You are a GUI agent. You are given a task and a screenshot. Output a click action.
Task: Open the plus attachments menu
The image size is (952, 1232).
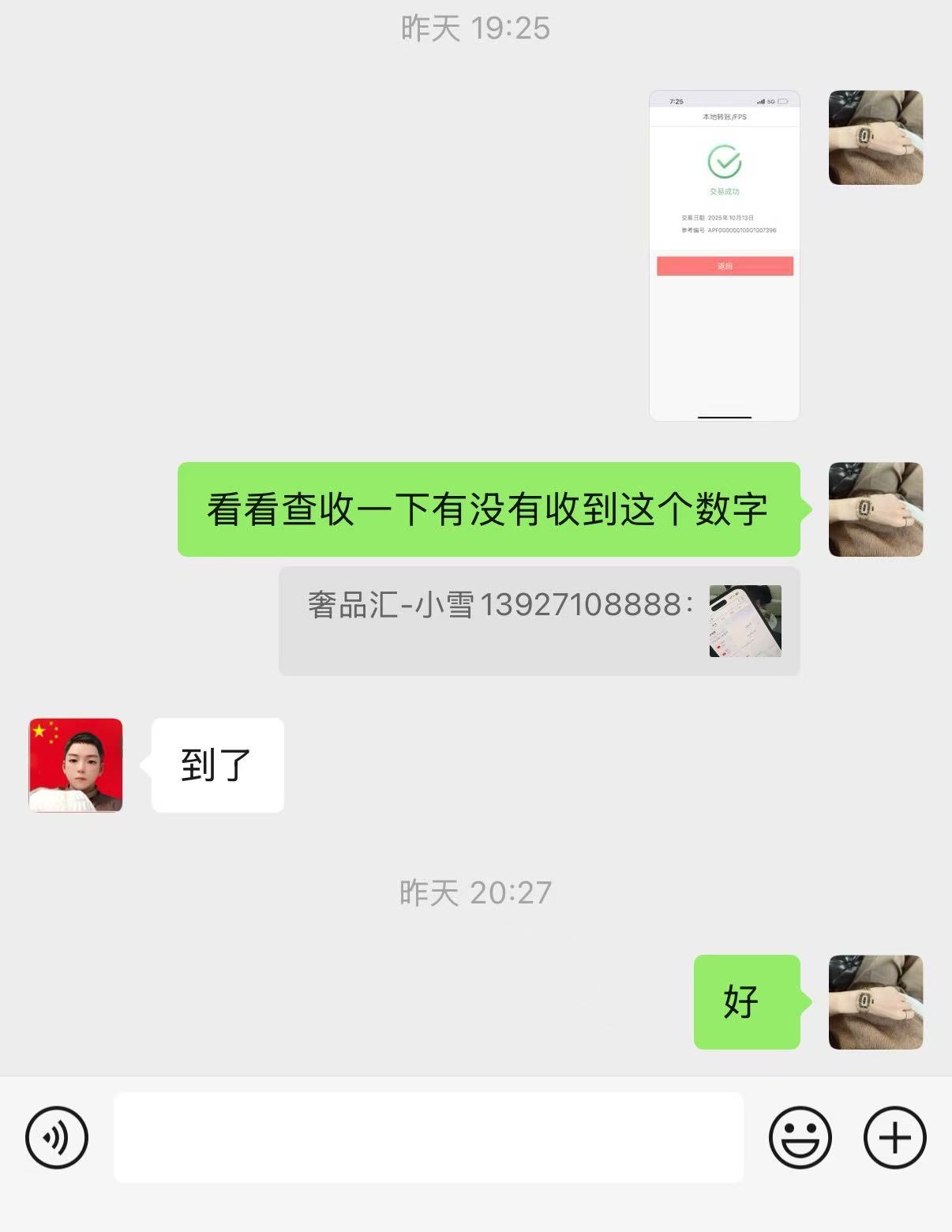(894, 1137)
